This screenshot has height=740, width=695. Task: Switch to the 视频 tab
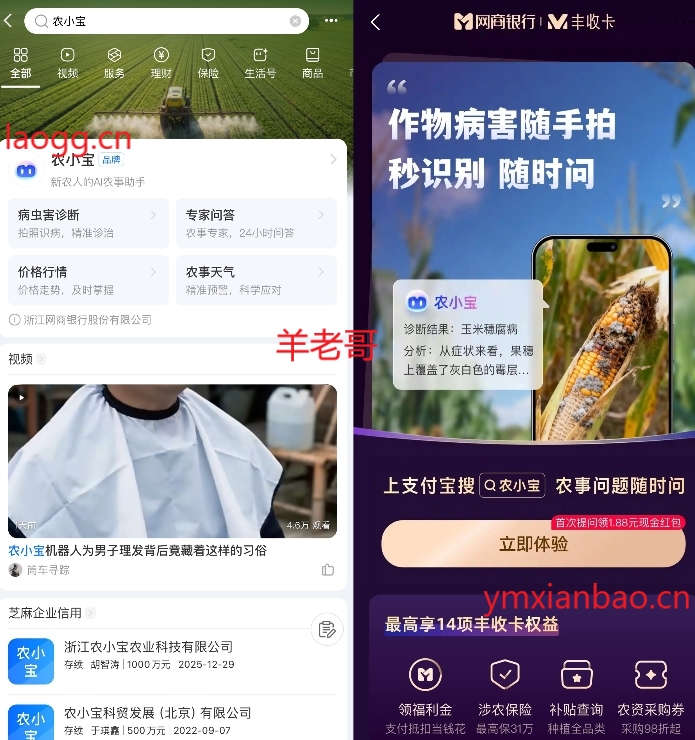point(67,62)
